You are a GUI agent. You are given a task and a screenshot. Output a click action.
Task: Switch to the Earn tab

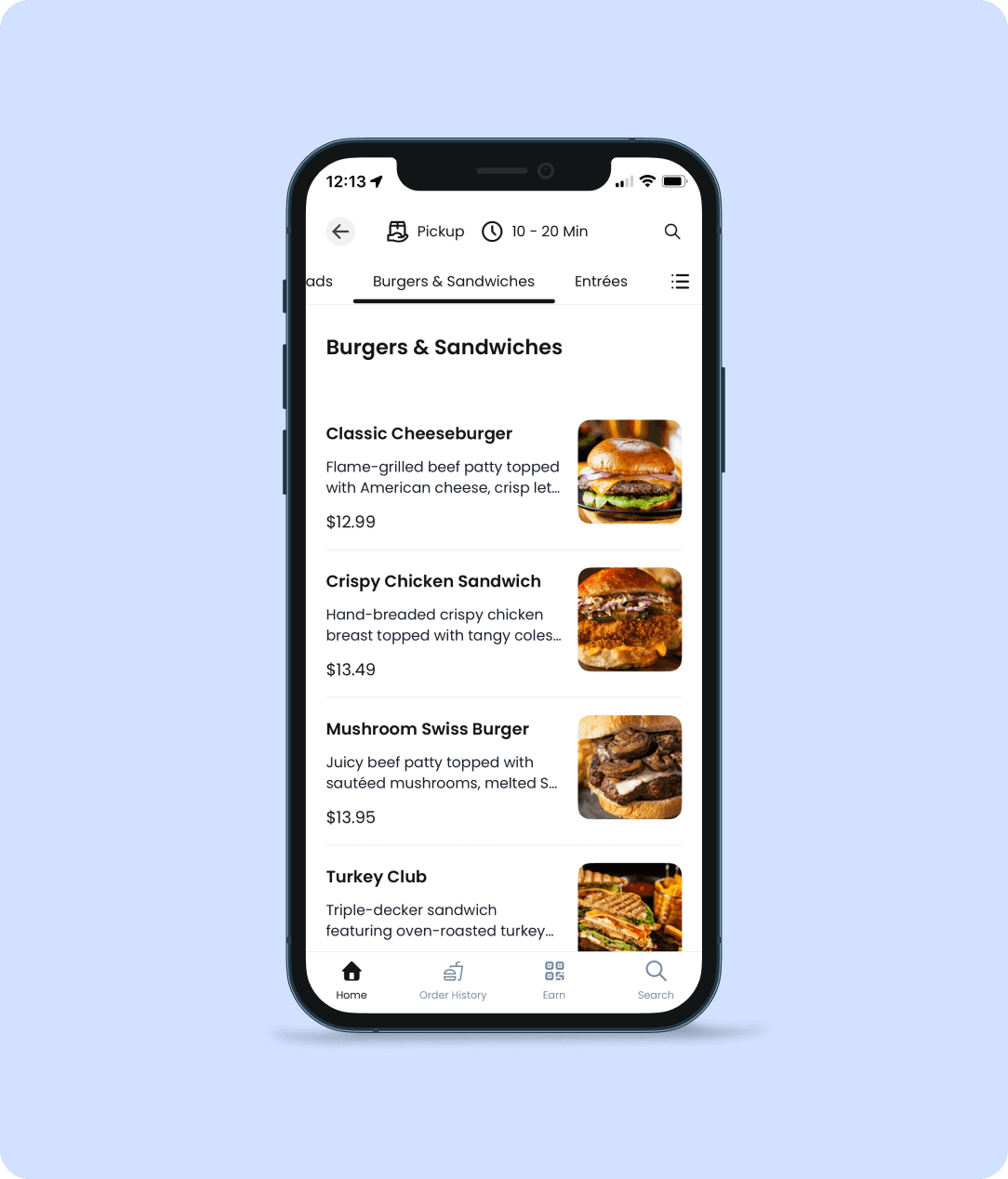coord(554,980)
